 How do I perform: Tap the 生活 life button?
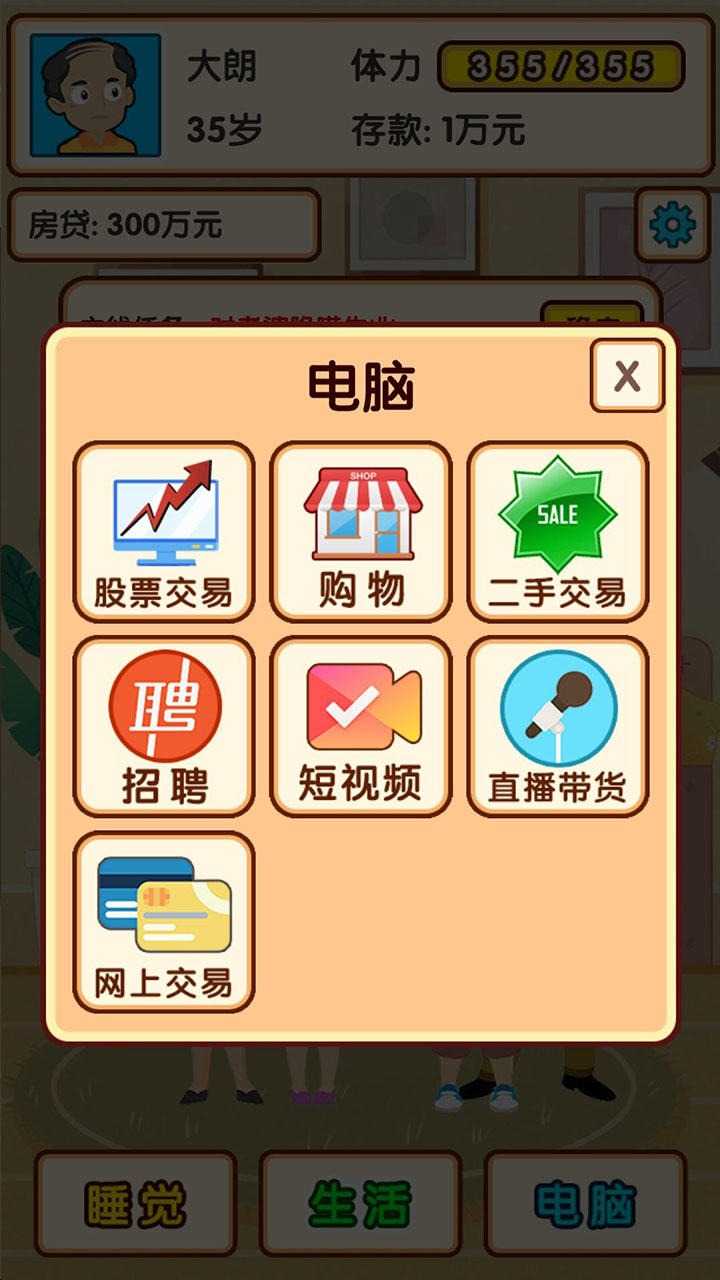[360, 1204]
